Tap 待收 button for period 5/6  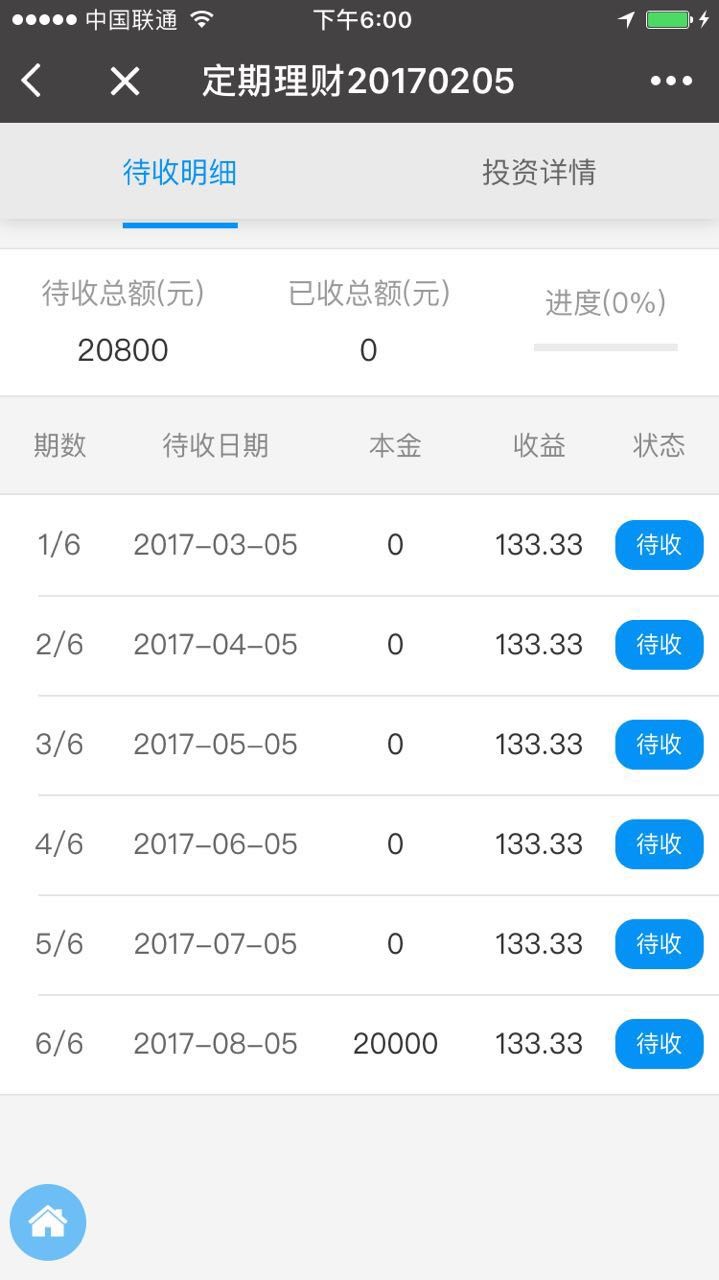pyautogui.click(x=659, y=944)
